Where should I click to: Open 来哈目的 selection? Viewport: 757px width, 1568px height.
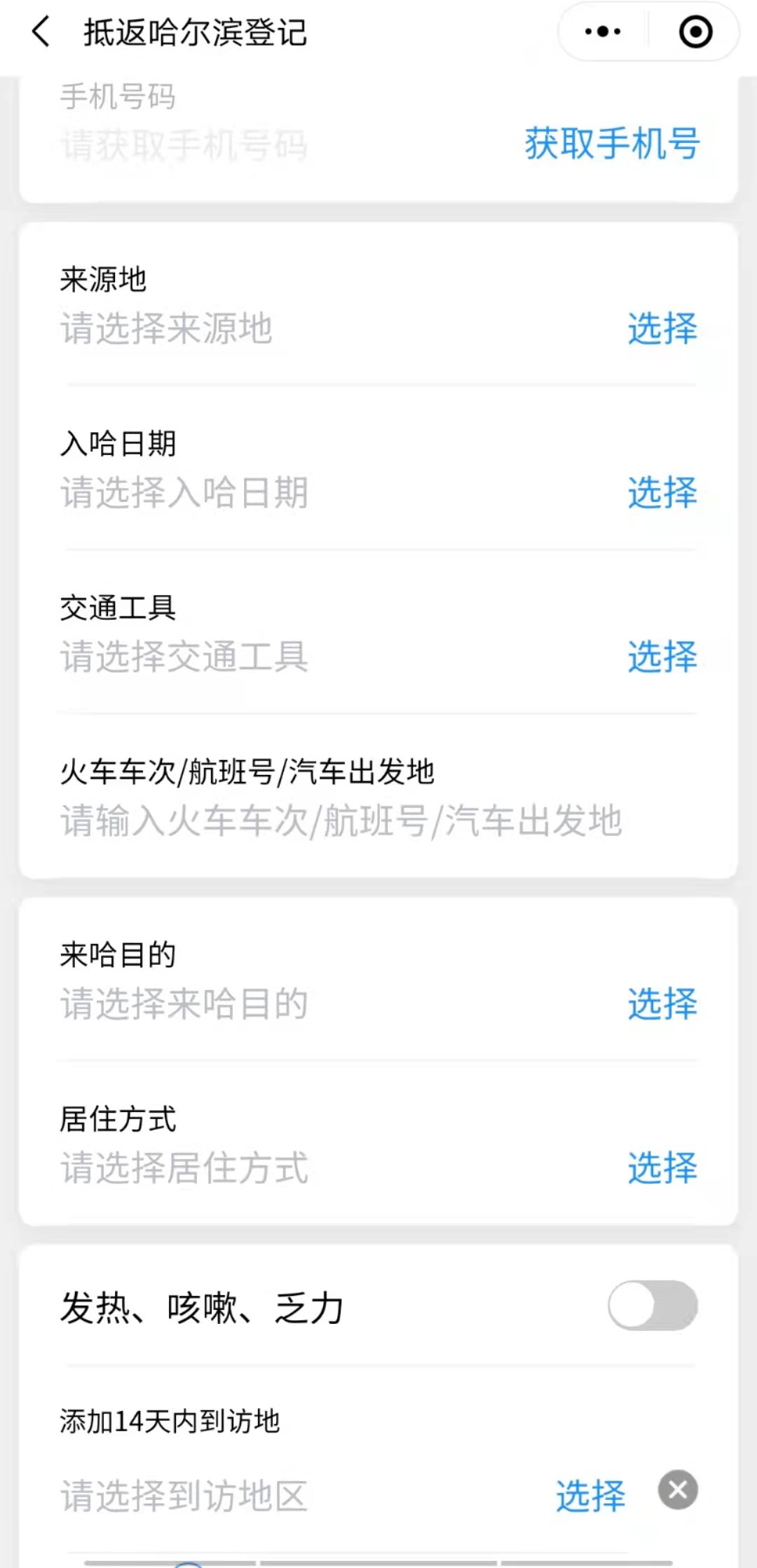tap(662, 1003)
